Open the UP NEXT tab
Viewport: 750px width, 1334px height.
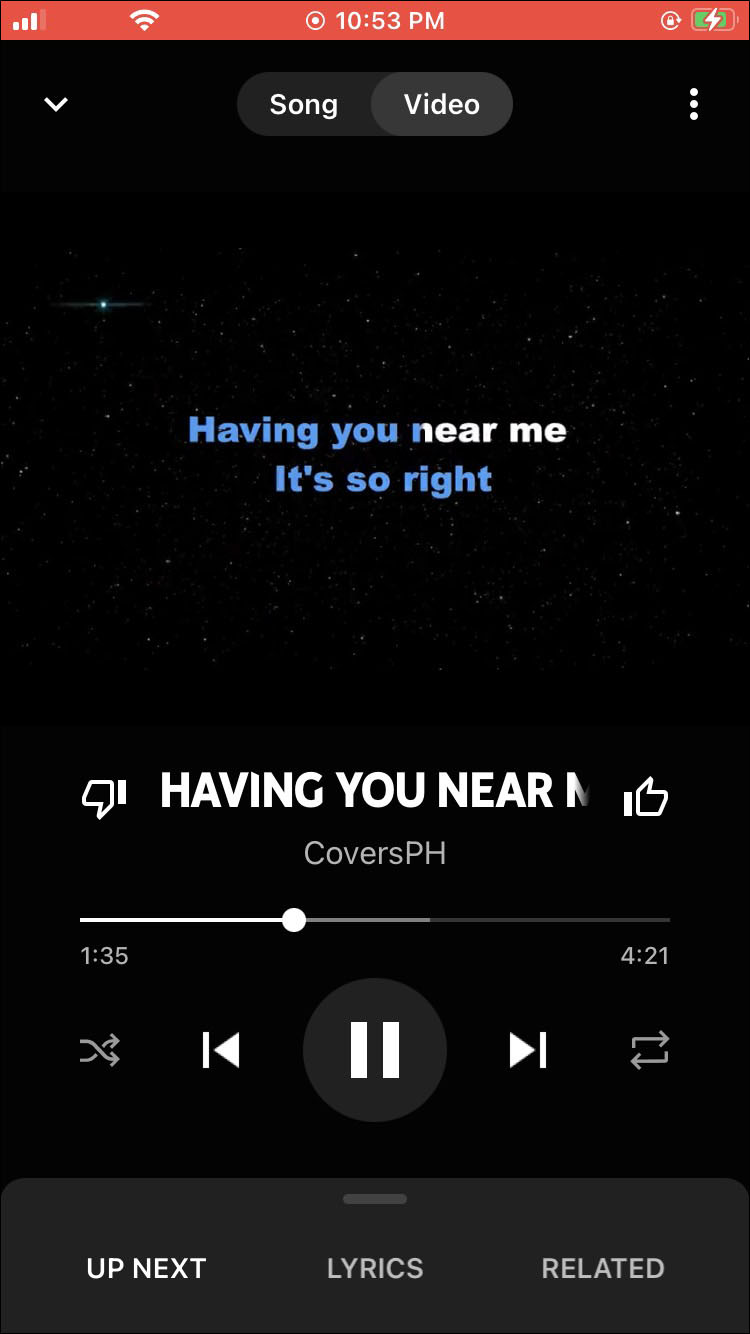click(x=146, y=1268)
